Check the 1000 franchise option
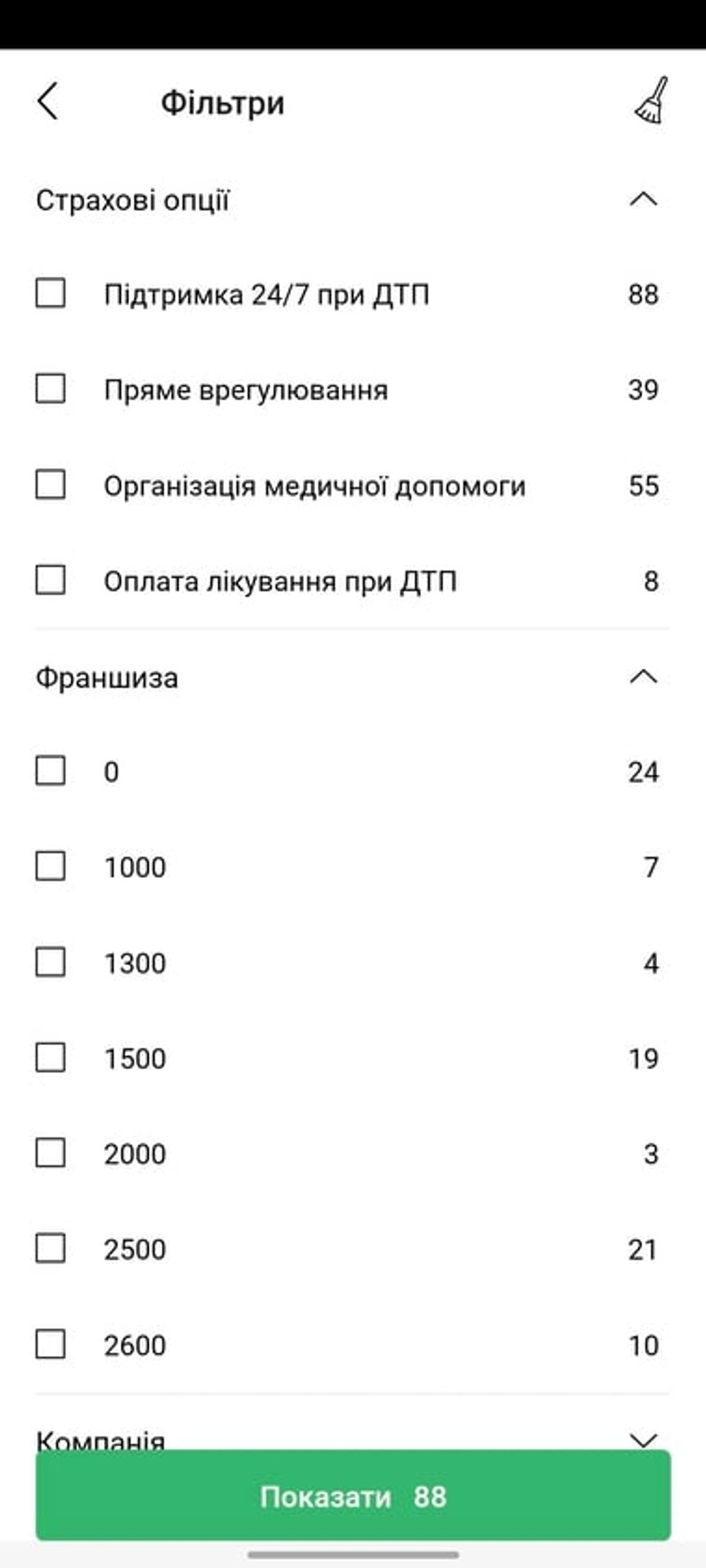706x1568 pixels. coord(51,866)
